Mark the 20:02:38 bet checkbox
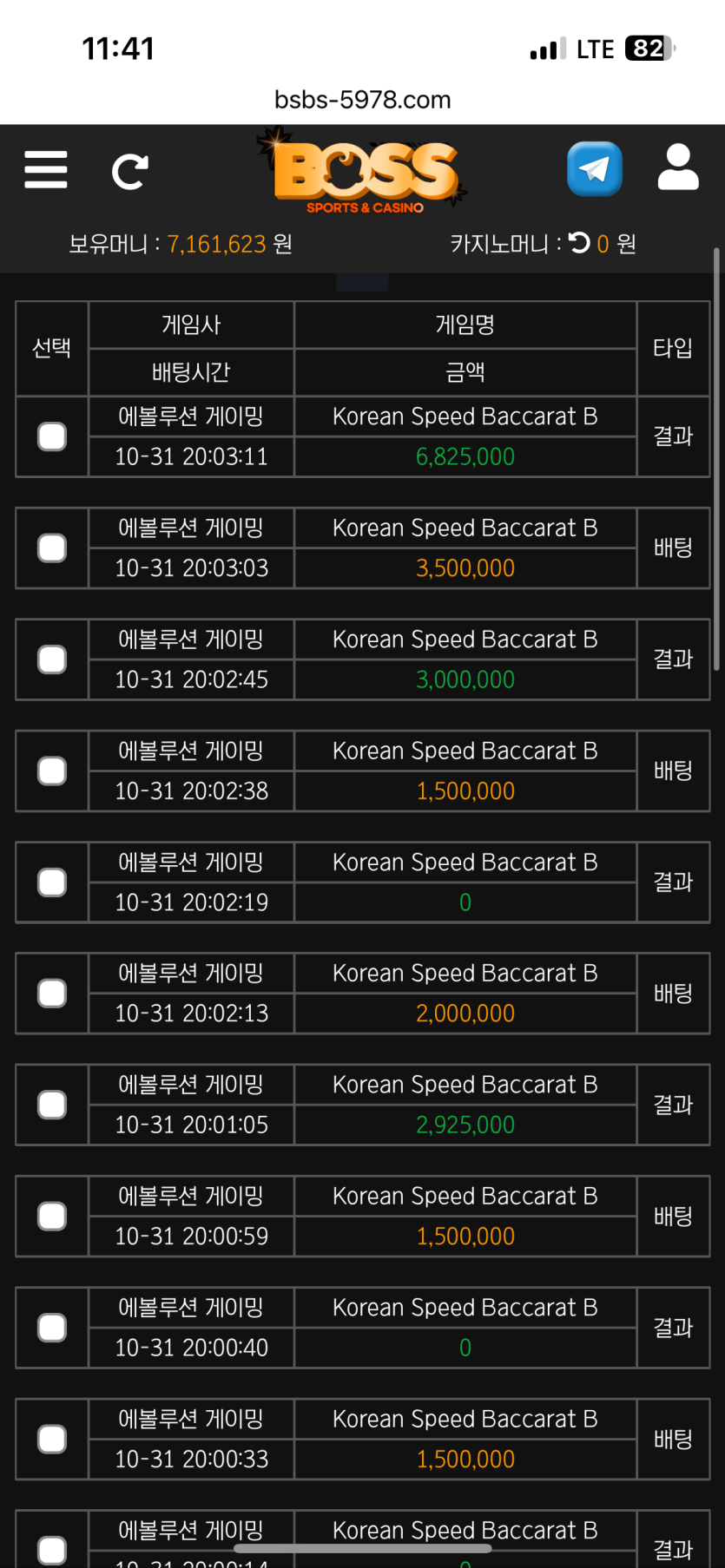This screenshot has height=1568, width=725. coord(52,771)
